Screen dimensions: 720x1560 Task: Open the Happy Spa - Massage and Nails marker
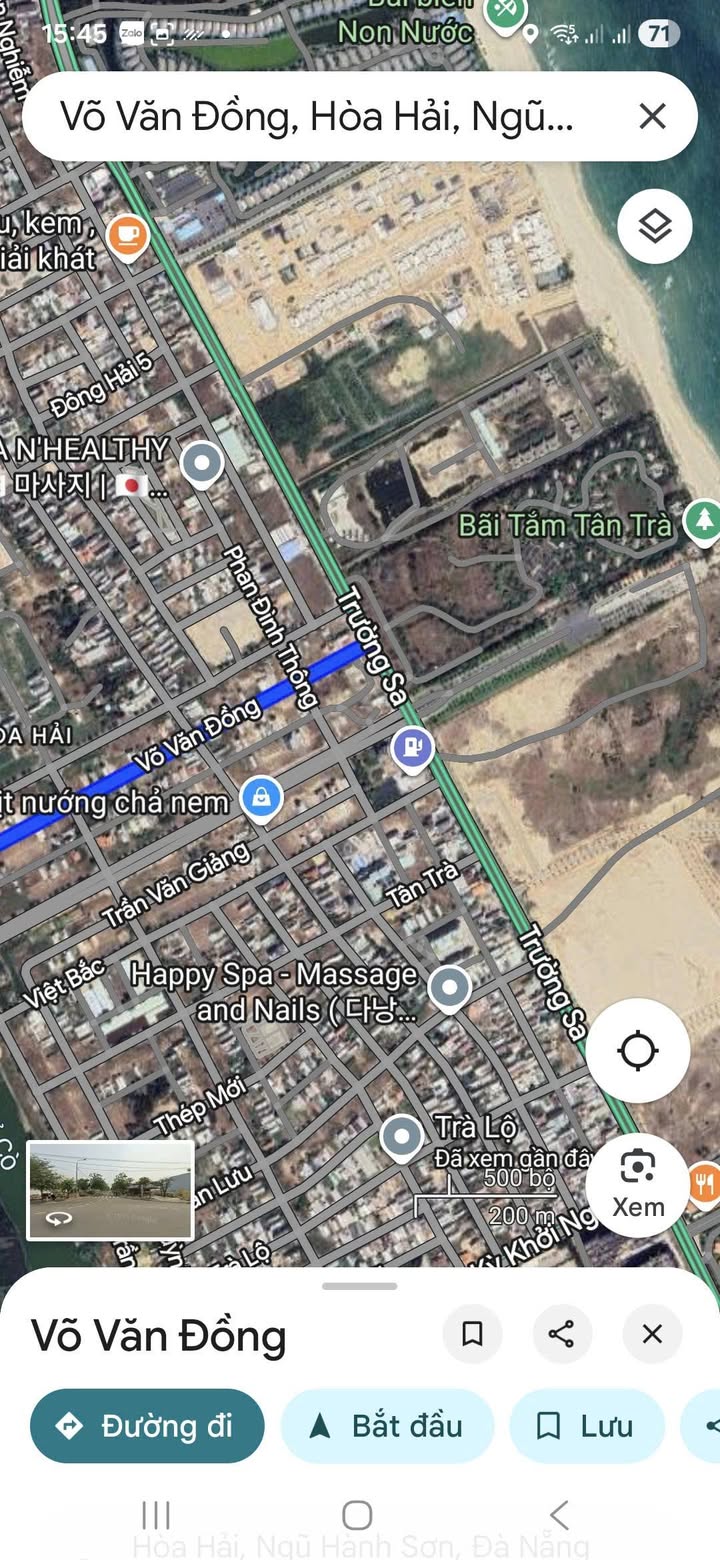449,988
